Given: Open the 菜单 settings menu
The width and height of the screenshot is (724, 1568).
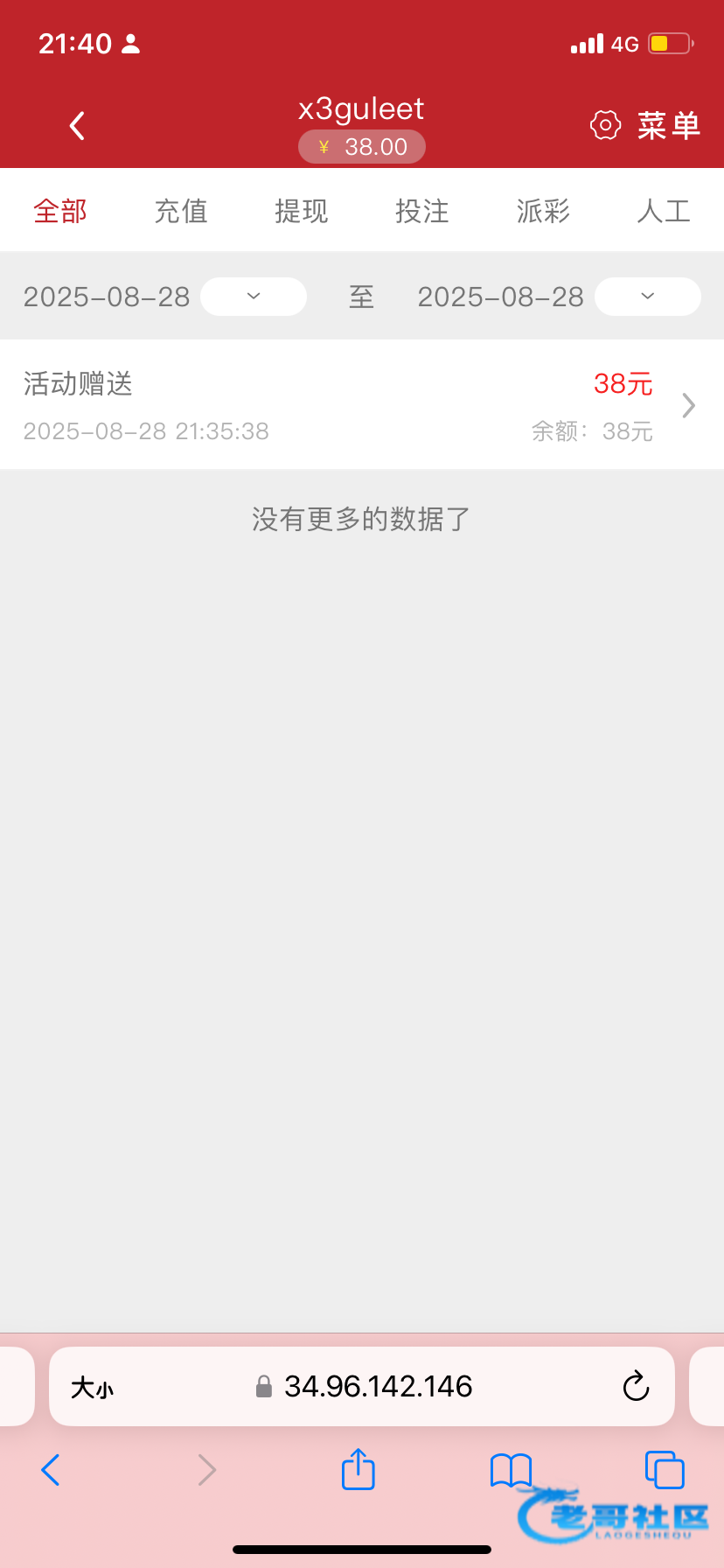Looking at the screenshot, I should (646, 126).
